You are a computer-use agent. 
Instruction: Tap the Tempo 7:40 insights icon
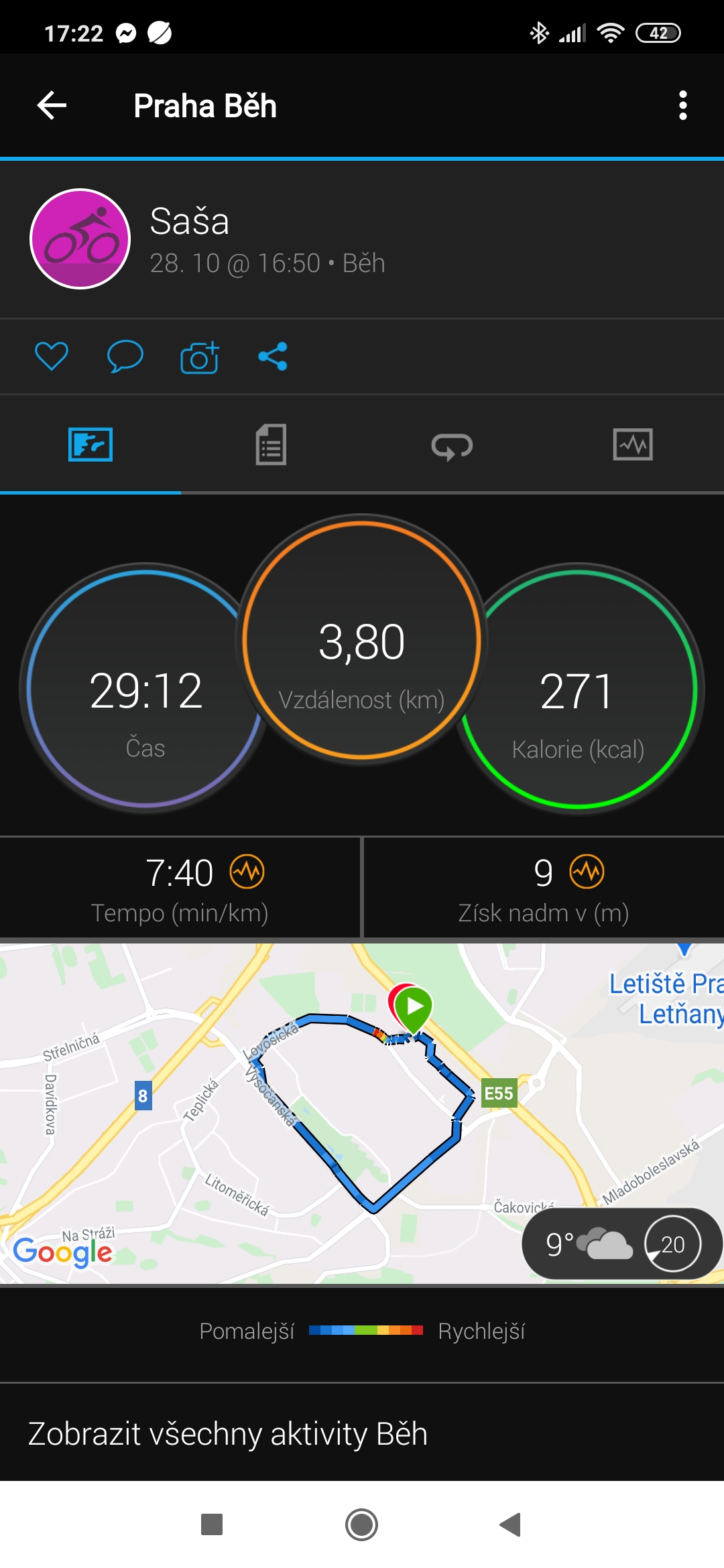tap(247, 872)
